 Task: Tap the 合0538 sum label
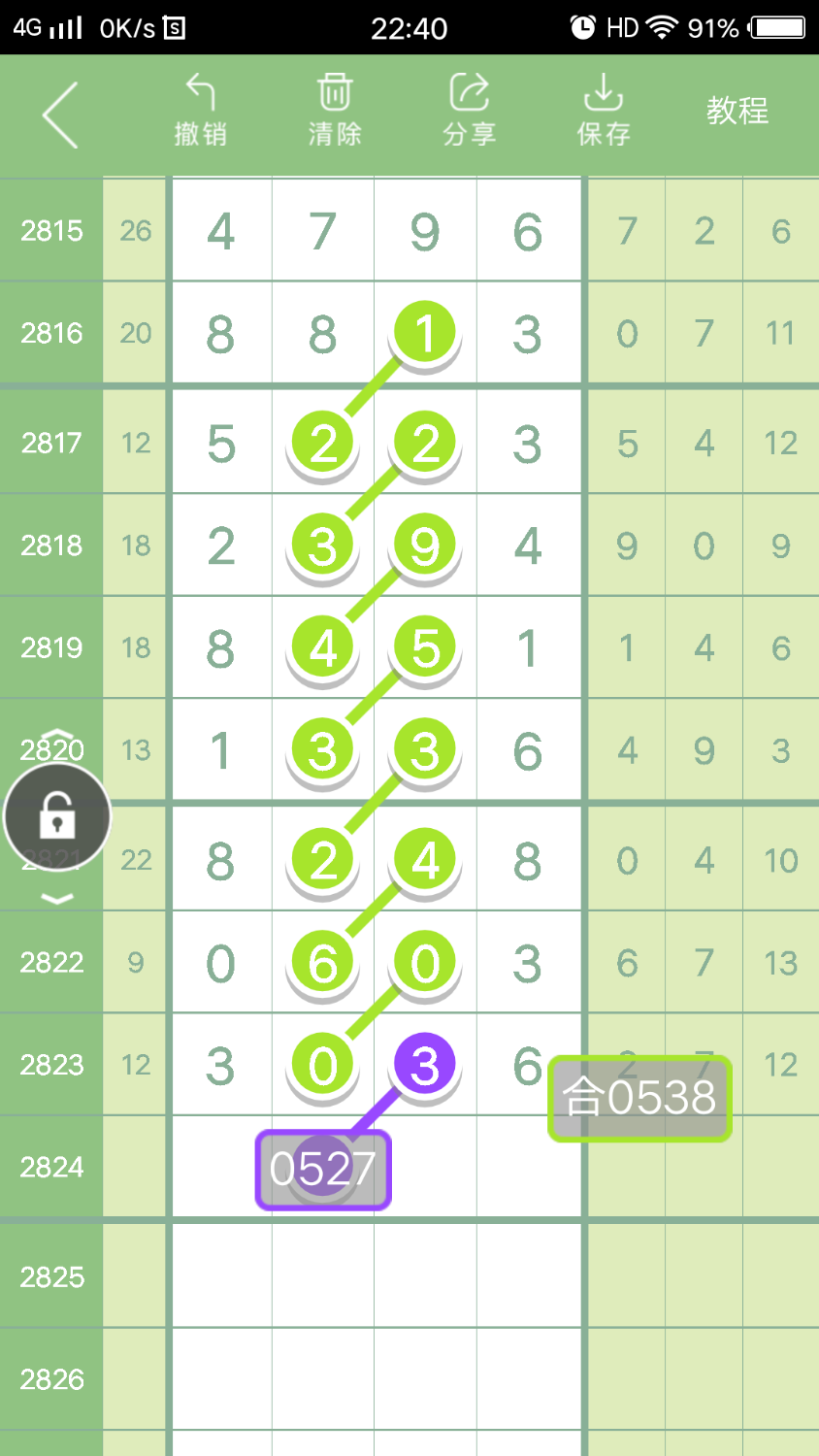click(639, 1099)
